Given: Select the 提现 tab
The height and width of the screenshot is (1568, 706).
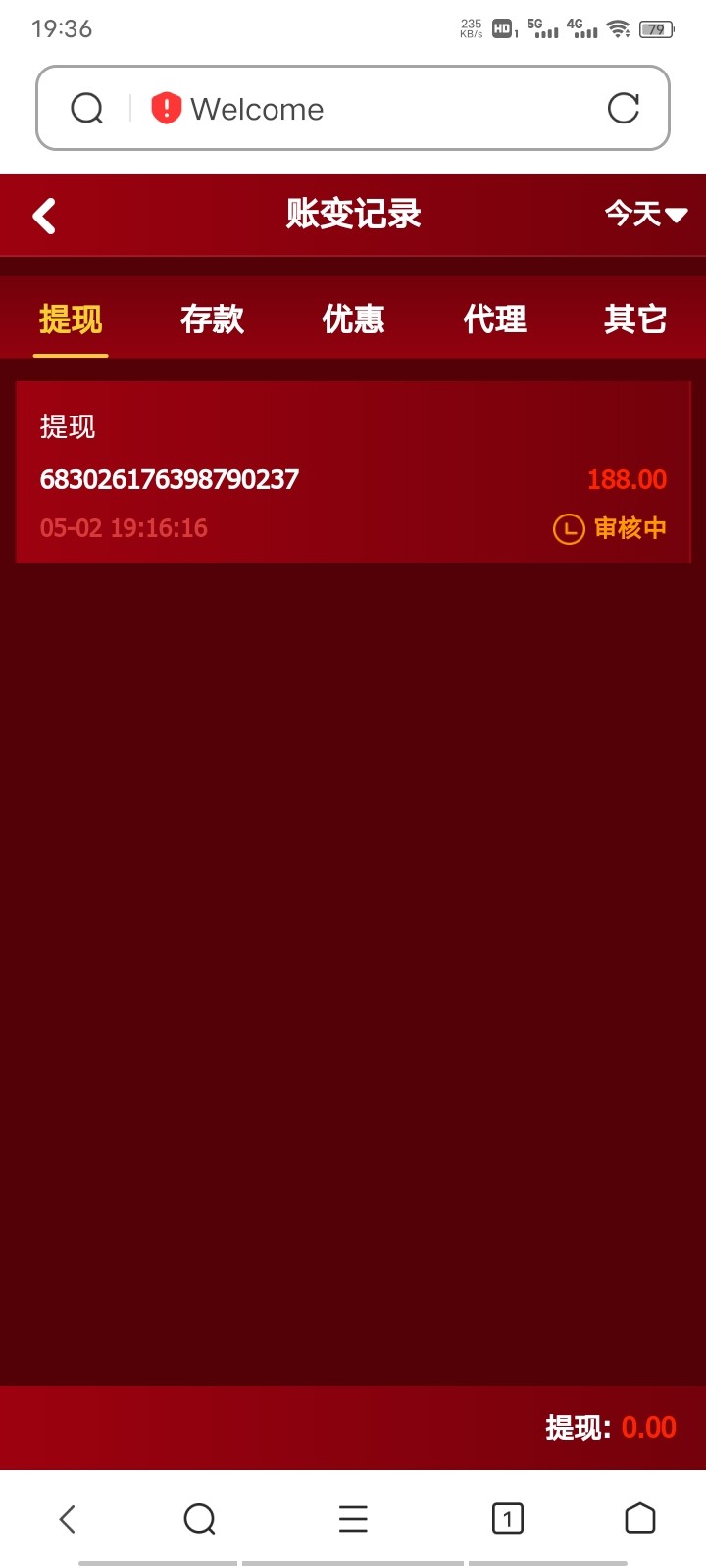Looking at the screenshot, I should point(71,319).
